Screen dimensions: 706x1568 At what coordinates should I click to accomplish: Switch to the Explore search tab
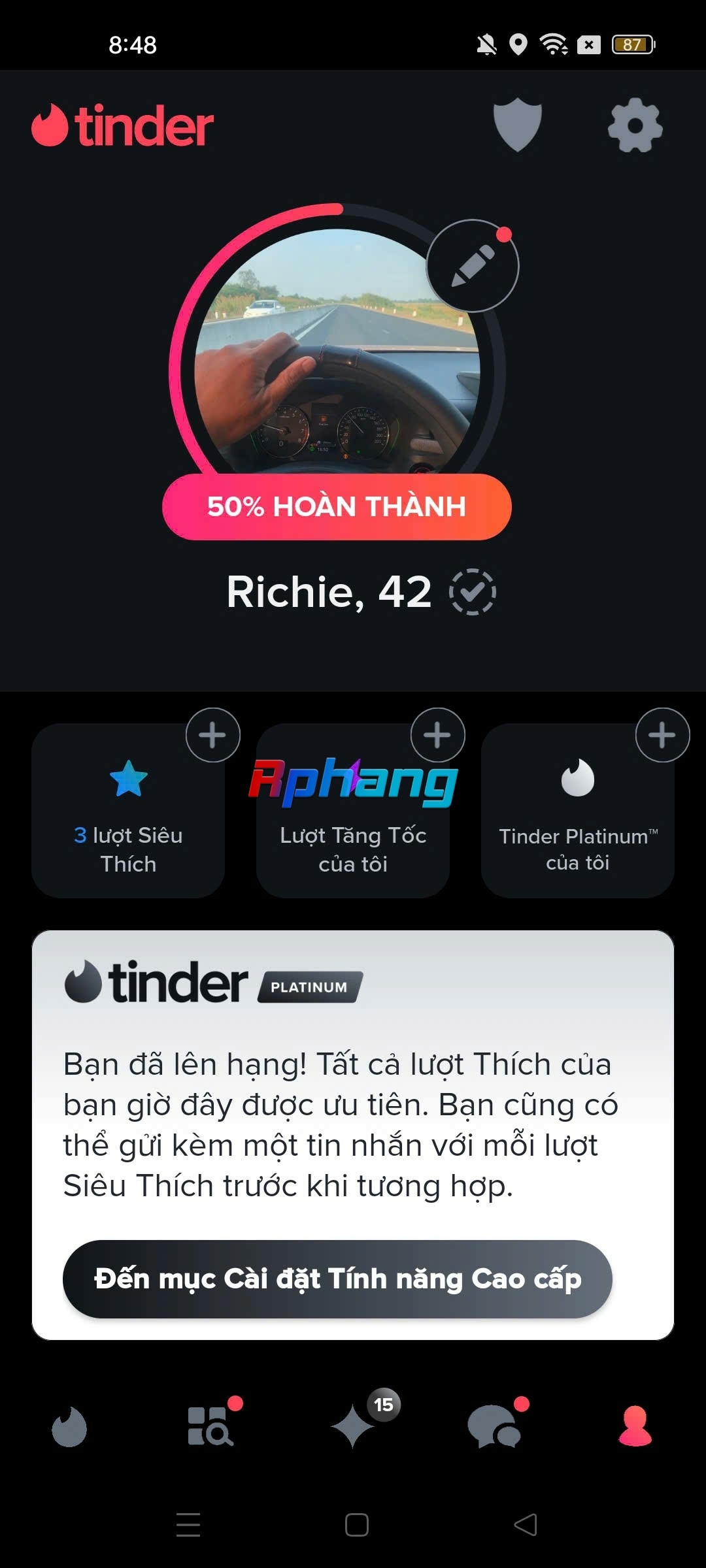tap(210, 1427)
